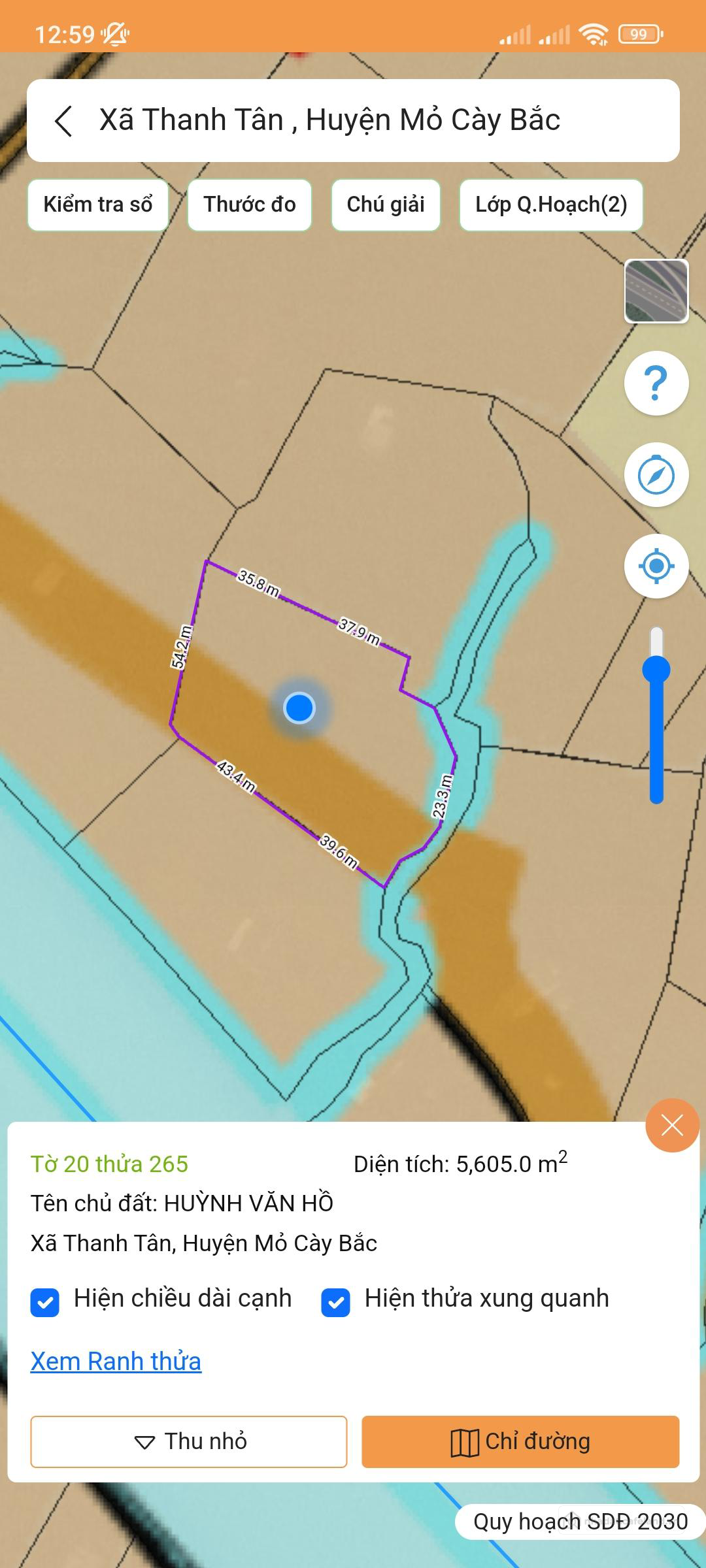Screen dimensions: 706x1568
Task: Open the Chú giải legend
Action: click(386, 204)
